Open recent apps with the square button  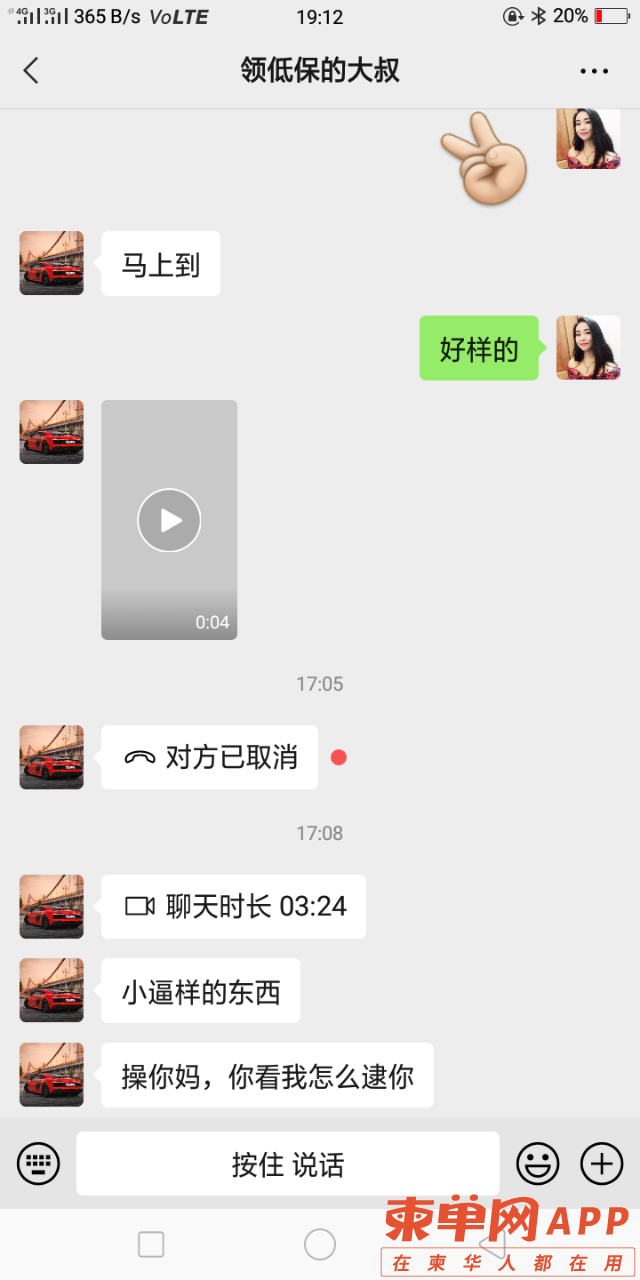[151, 1244]
